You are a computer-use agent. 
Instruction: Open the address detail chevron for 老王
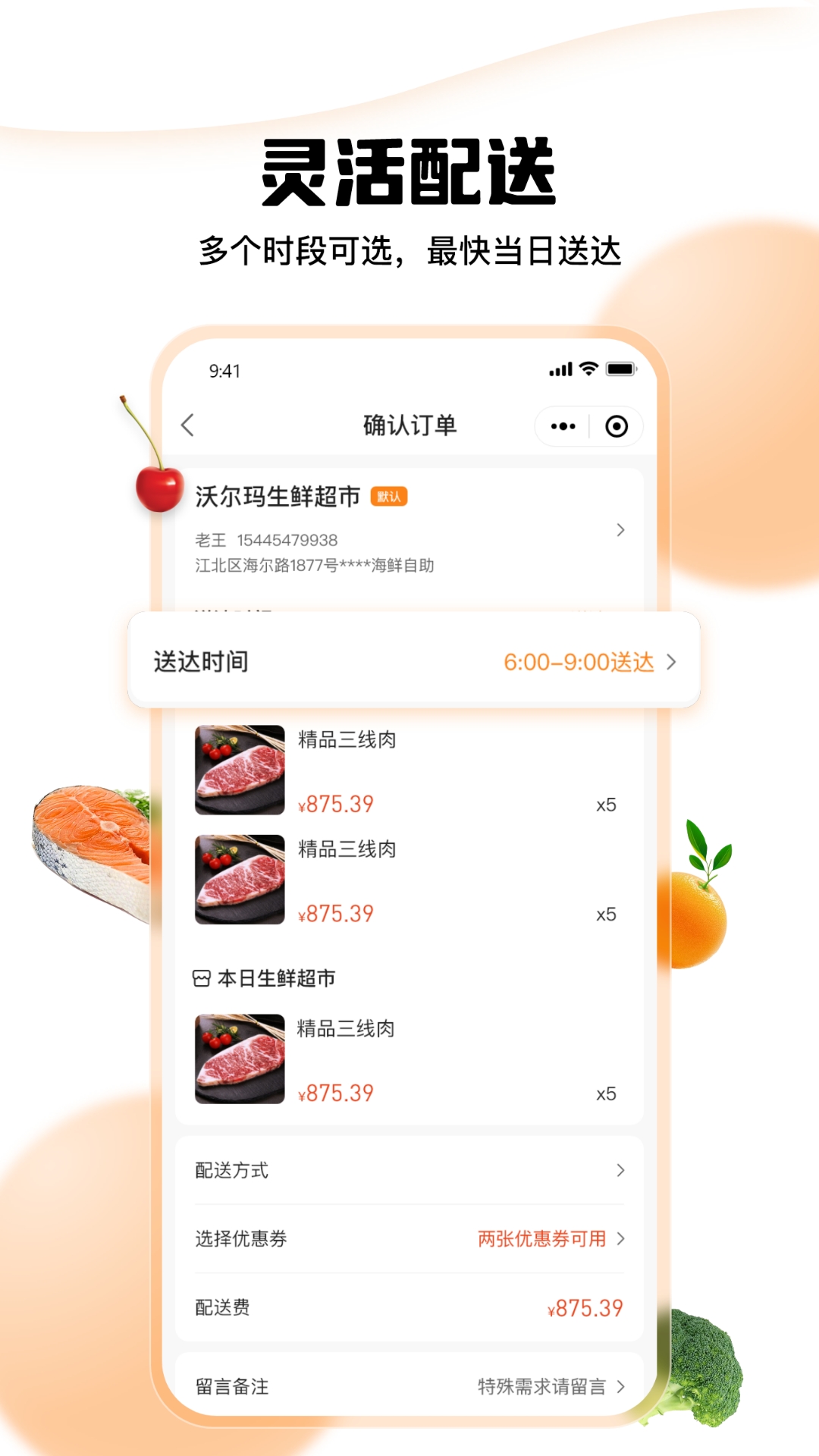point(620,530)
